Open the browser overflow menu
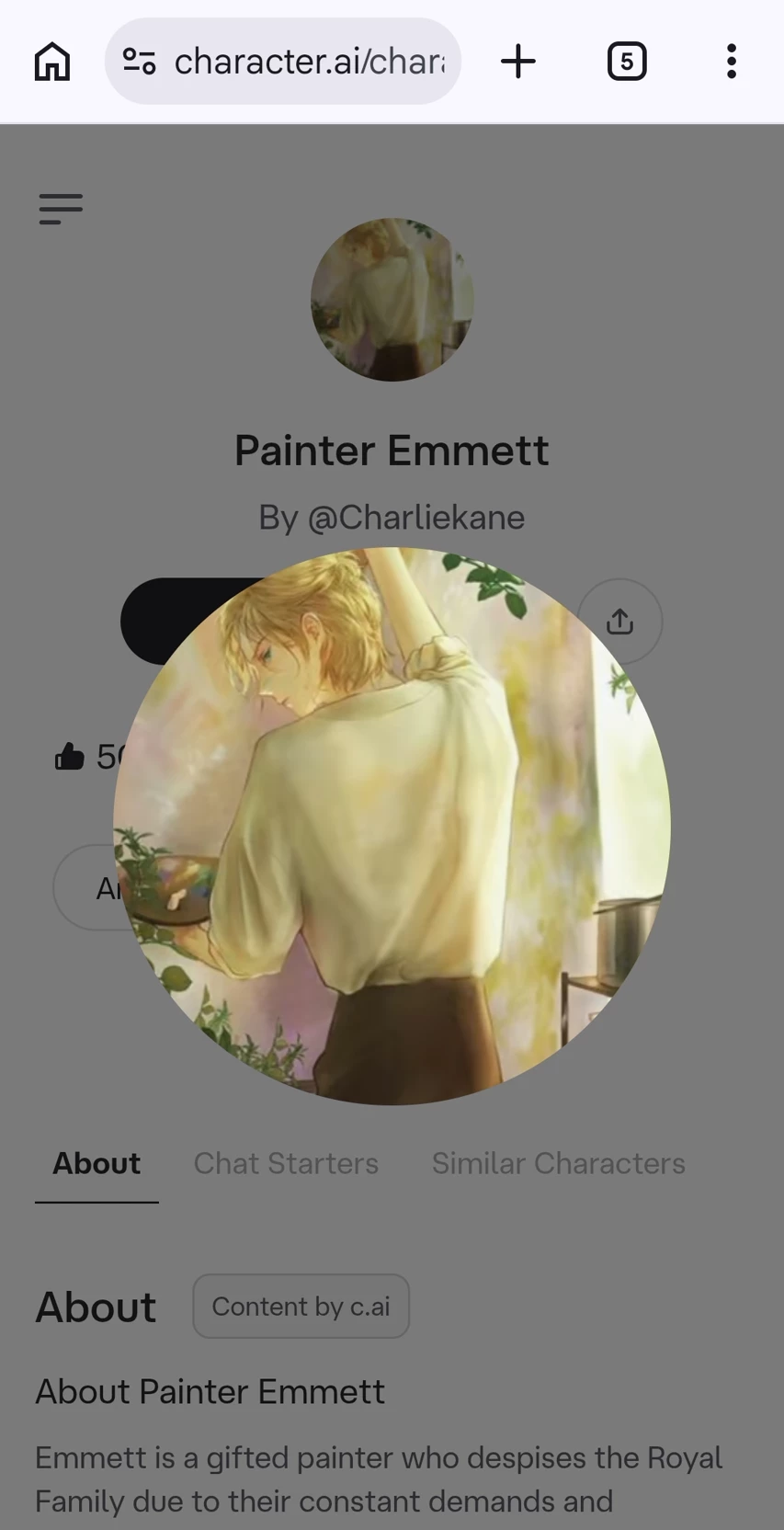Screen dimensions: 784x1530 (x=732, y=62)
